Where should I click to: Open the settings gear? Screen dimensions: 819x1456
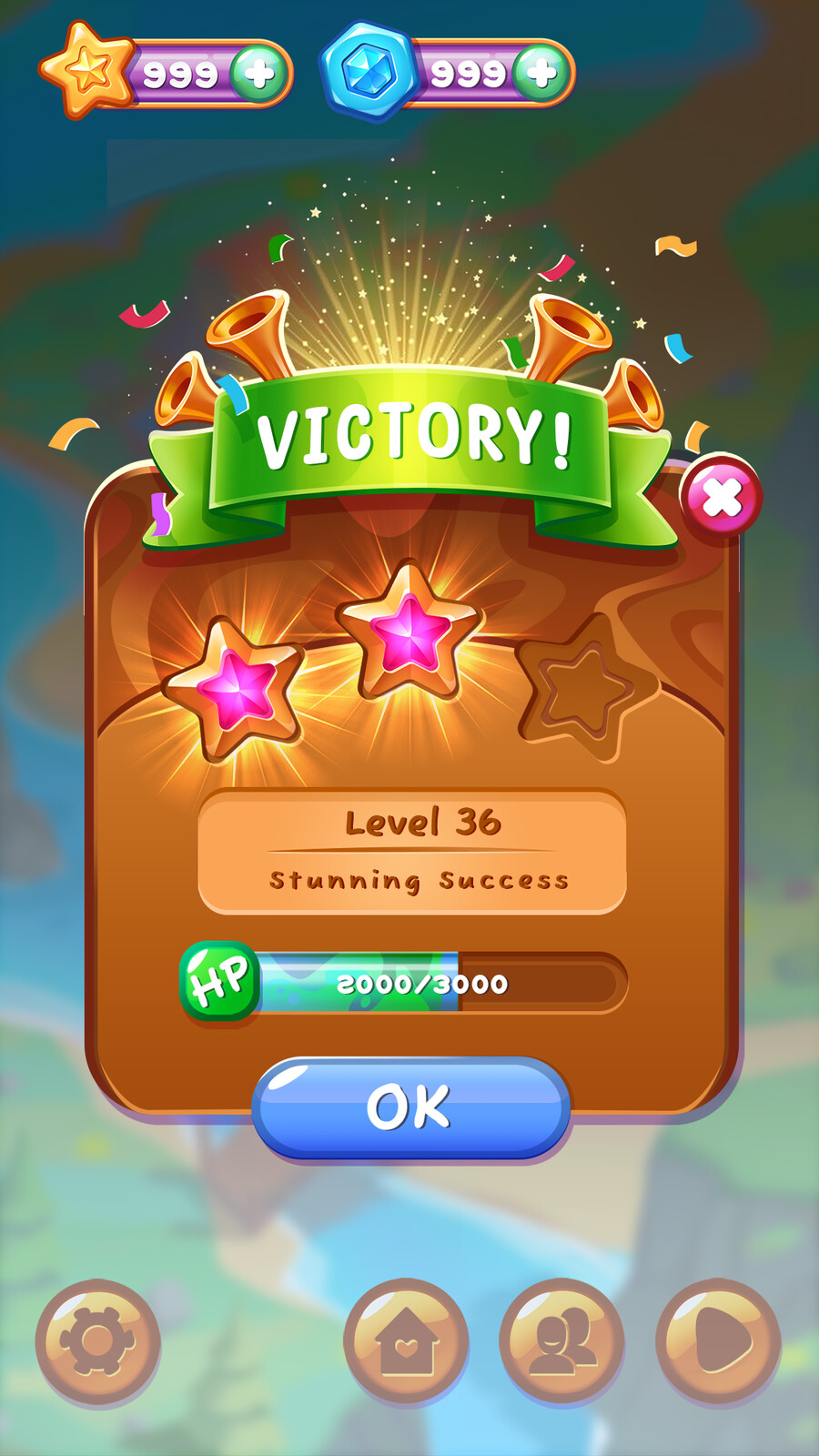pos(97,1340)
